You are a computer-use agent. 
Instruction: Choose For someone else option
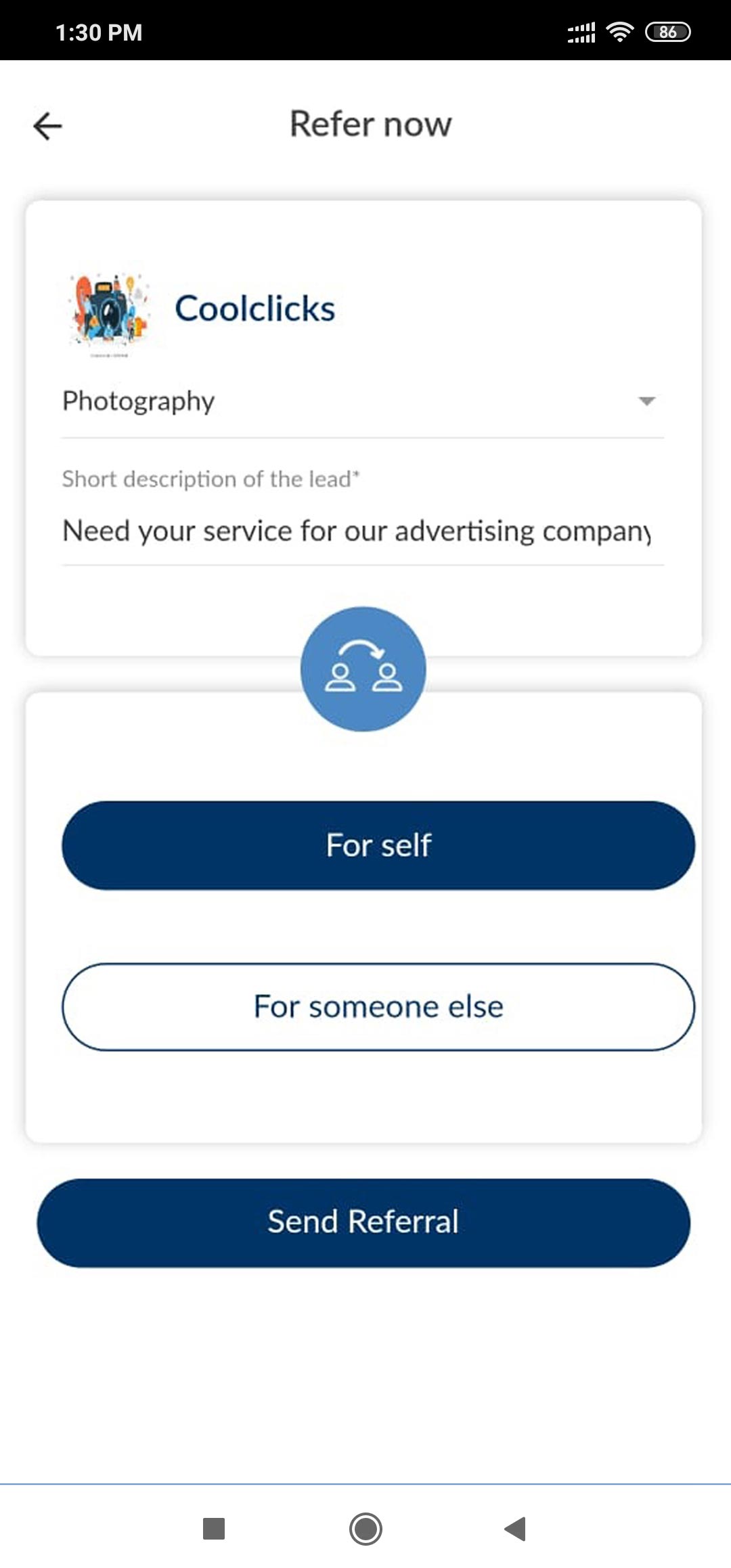[x=378, y=1006]
